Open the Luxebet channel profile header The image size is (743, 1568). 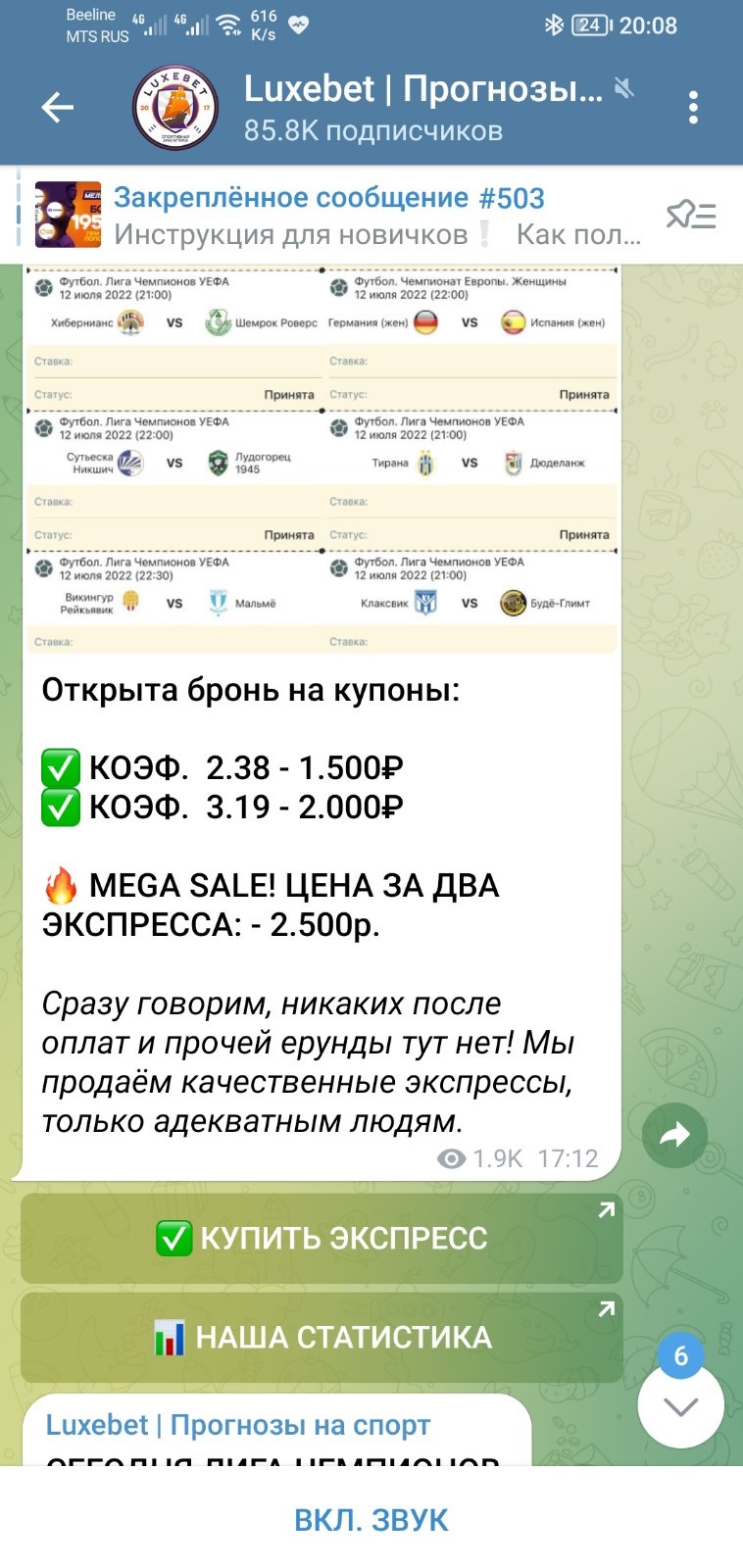click(x=382, y=108)
